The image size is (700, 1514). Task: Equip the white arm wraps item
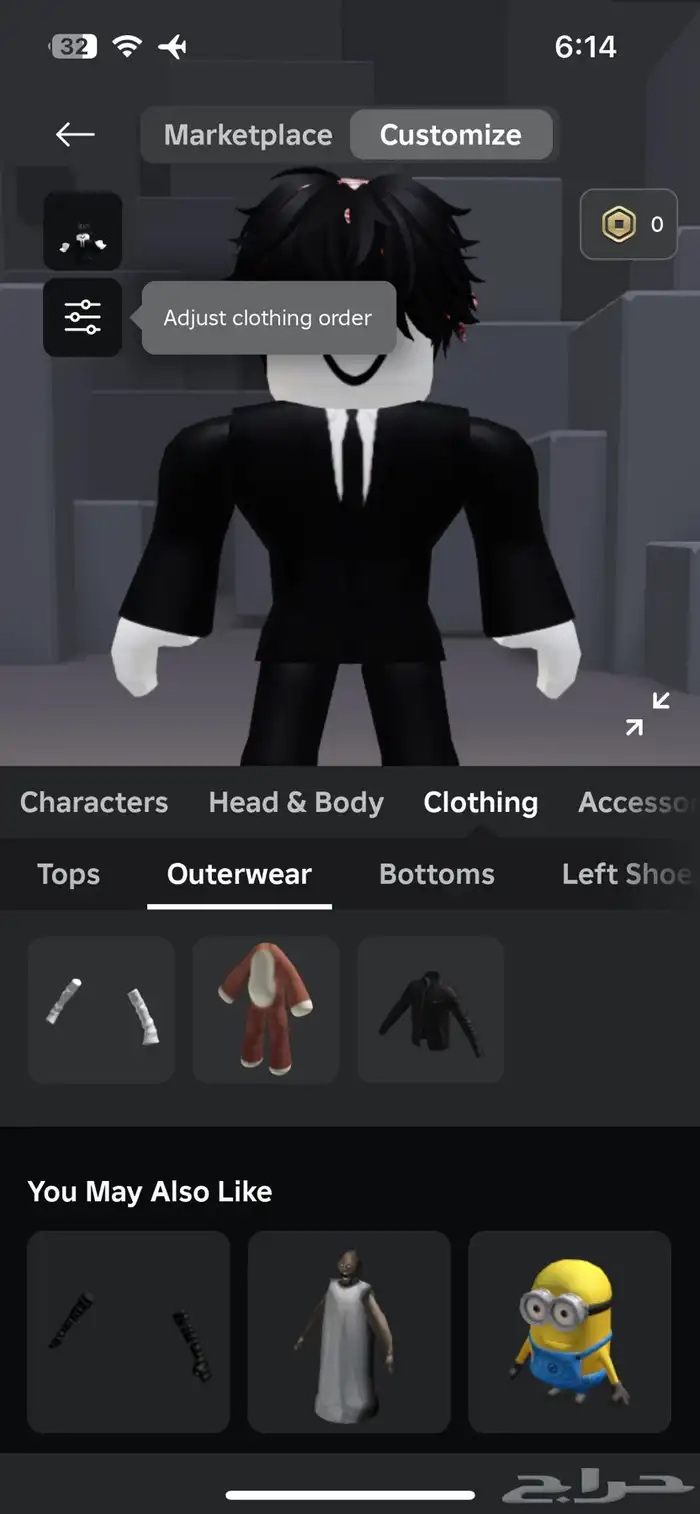[101, 1010]
